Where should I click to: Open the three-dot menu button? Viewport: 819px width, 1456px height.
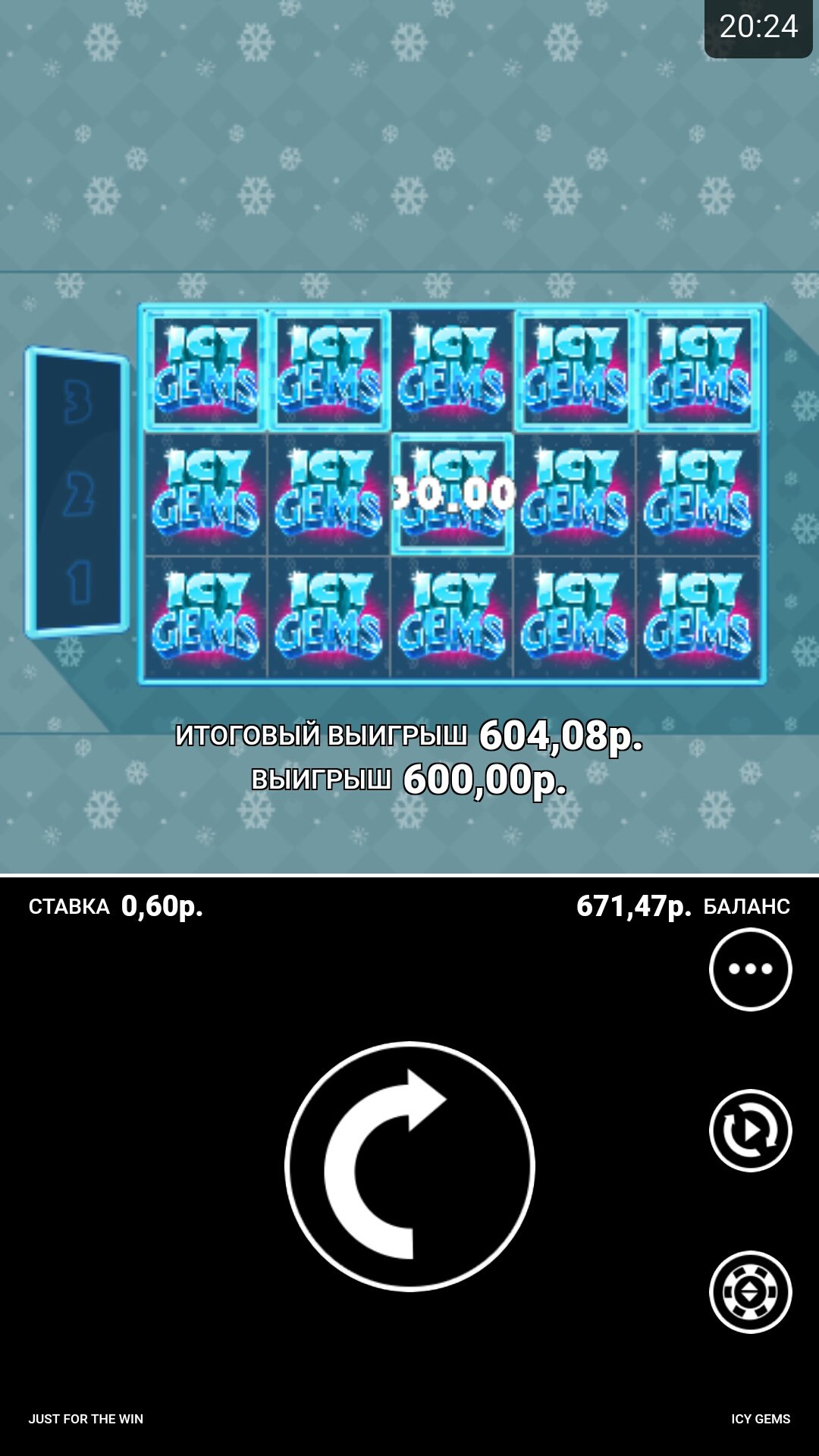pos(750,969)
